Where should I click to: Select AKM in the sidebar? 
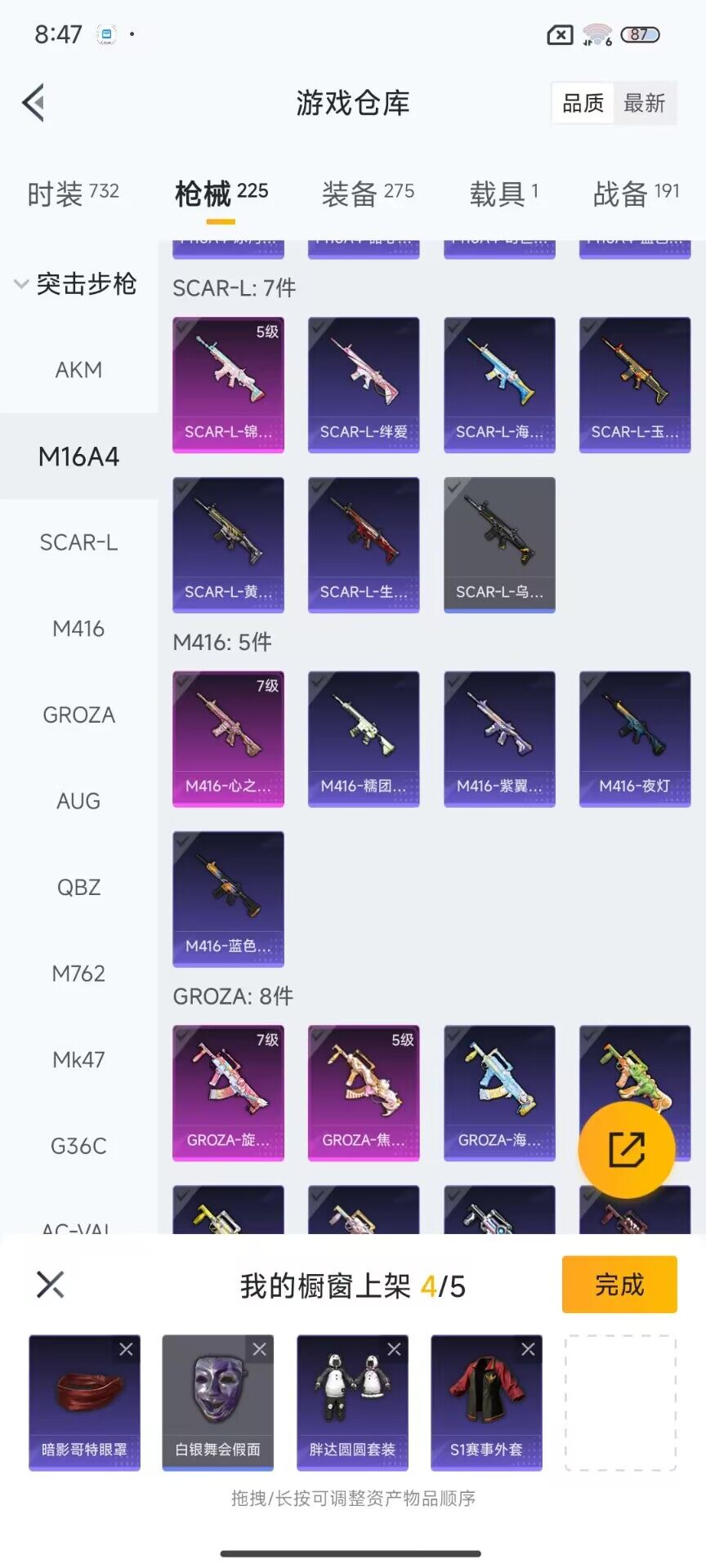pyautogui.click(x=78, y=370)
